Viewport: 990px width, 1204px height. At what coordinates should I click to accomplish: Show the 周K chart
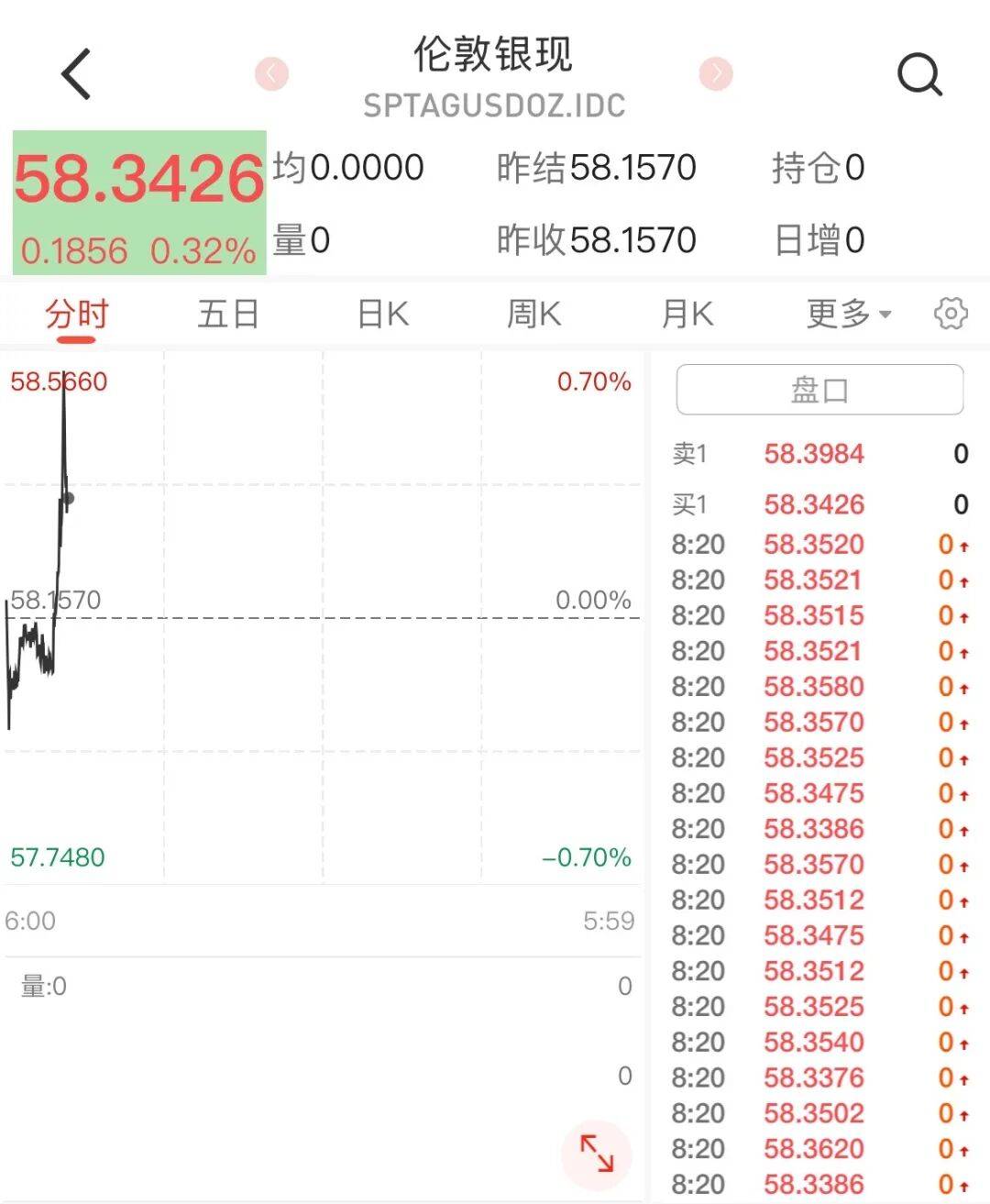click(533, 315)
